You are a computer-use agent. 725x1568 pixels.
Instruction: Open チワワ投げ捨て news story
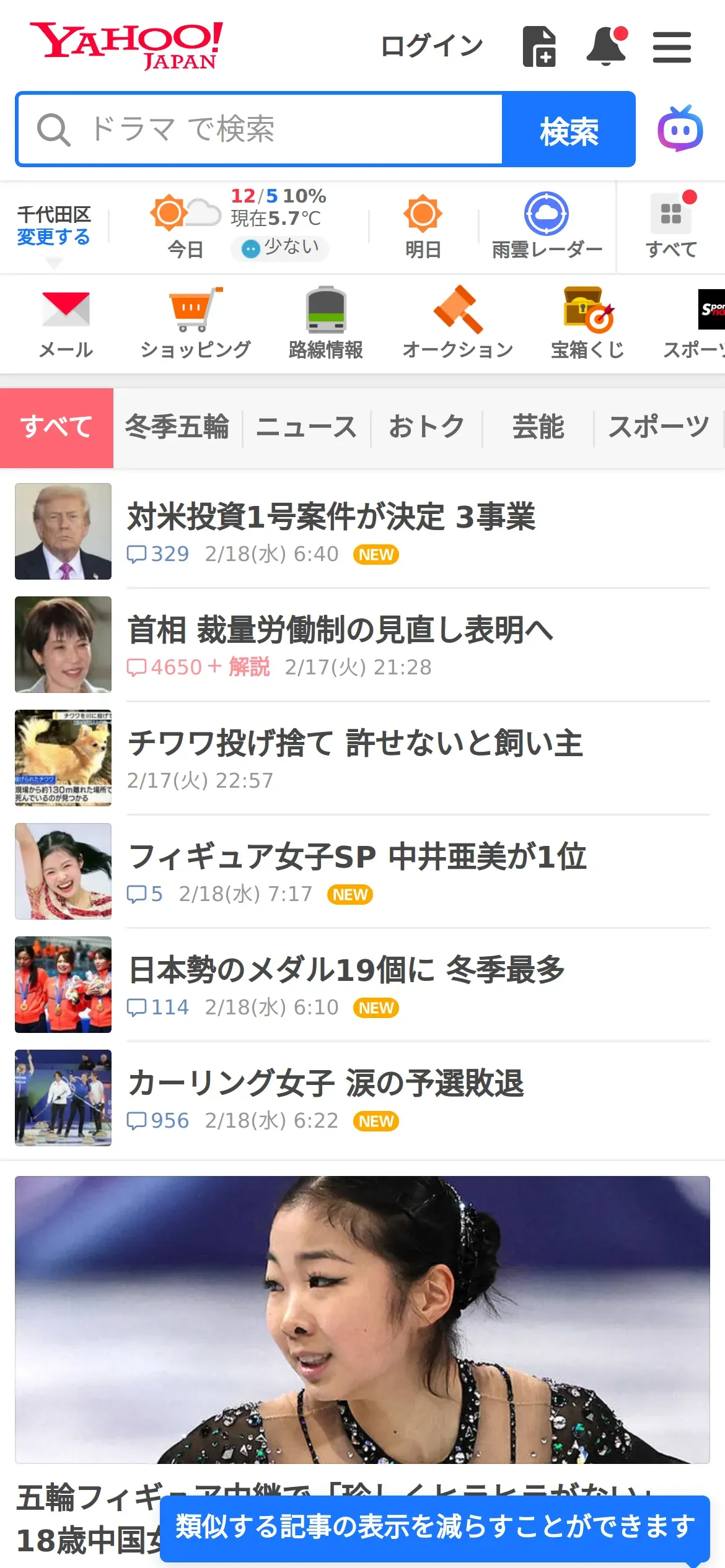coord(354,744)
